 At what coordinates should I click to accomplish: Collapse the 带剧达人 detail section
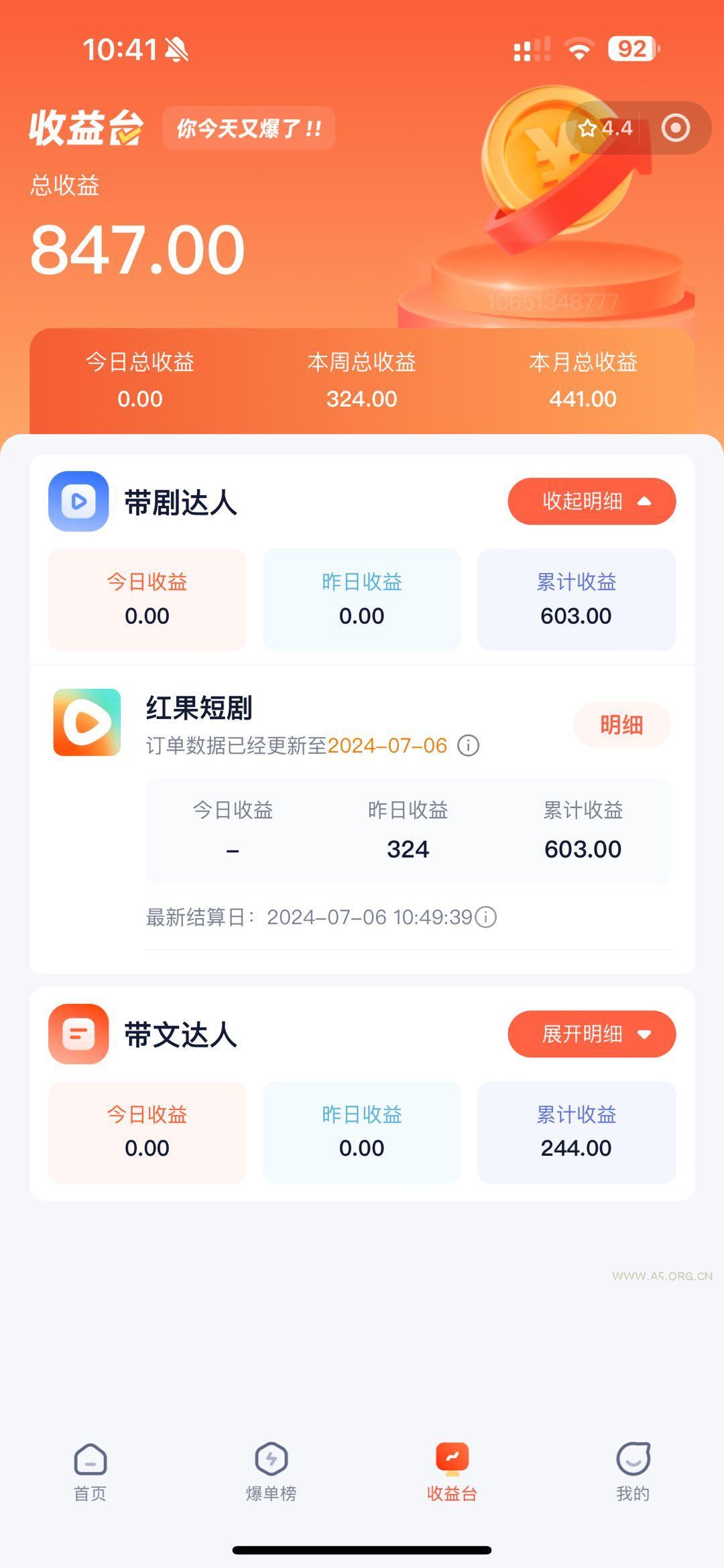592,501
